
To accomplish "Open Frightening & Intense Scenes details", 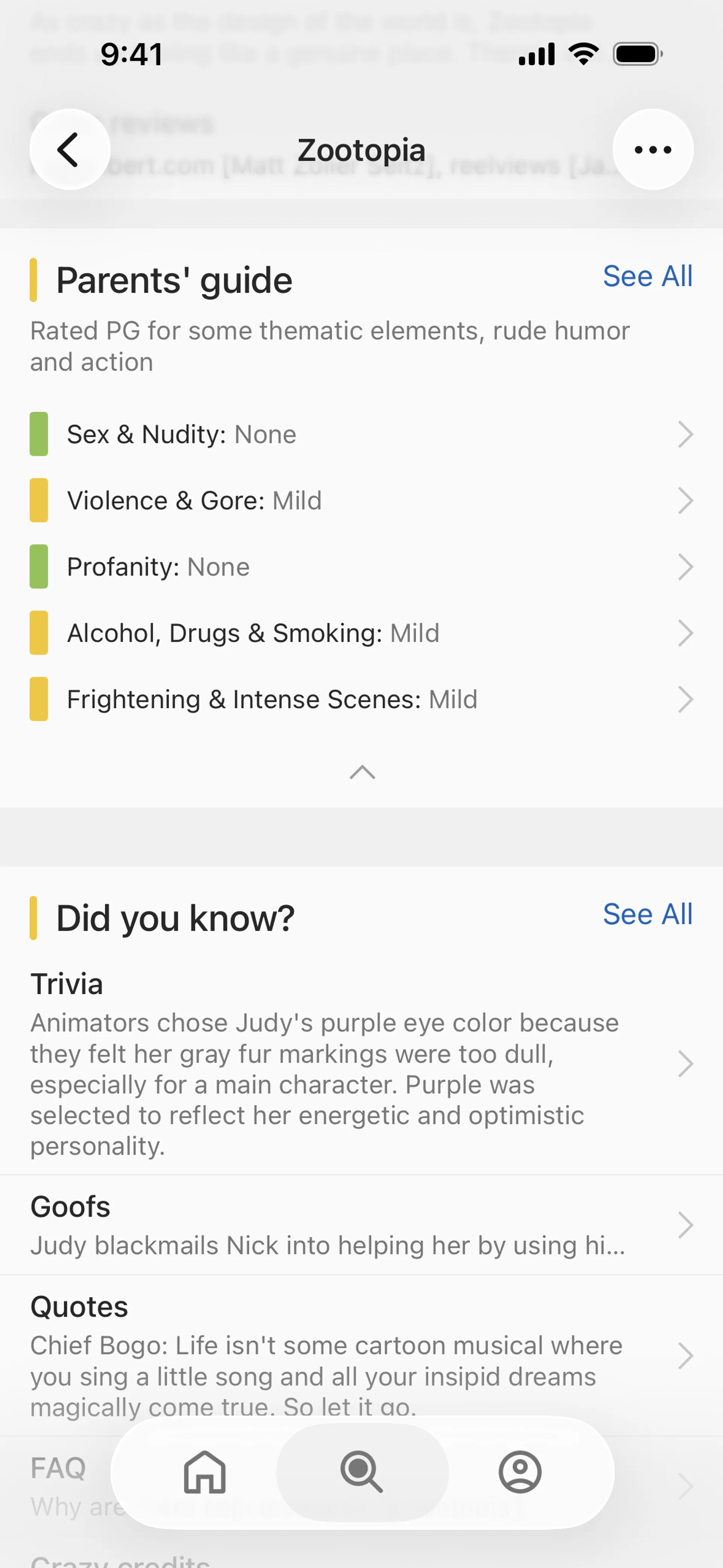I will 361,699.
